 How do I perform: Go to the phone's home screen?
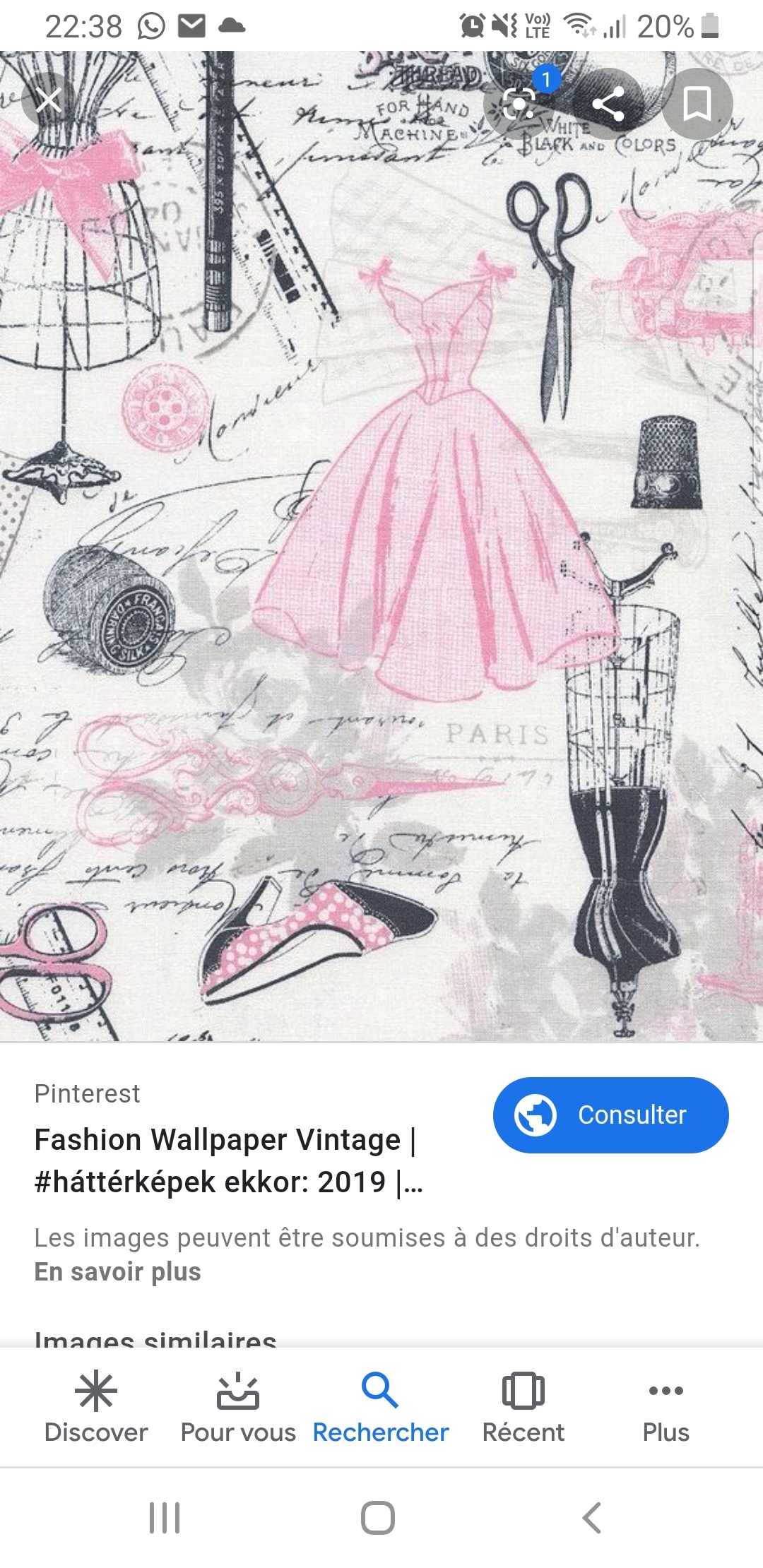(x=378, y=1517)
